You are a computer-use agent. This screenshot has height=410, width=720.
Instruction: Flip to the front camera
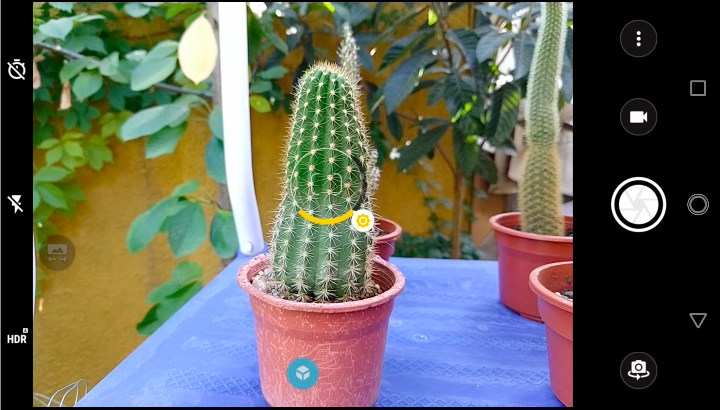click(638, 370)
